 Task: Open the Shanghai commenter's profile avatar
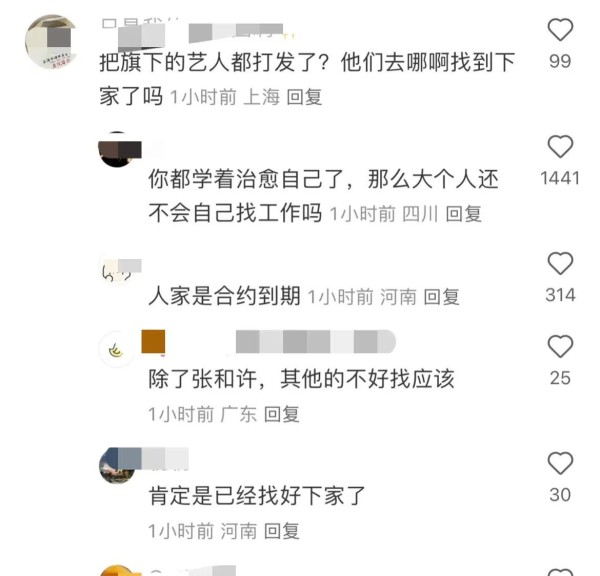49,43
